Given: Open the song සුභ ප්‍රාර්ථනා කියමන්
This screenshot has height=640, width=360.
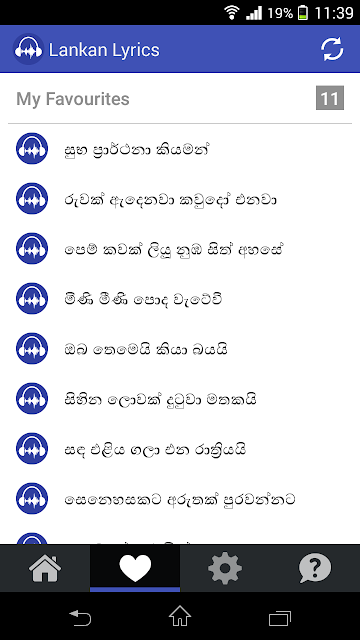Looking at the screenshot, I should [180, 149].
